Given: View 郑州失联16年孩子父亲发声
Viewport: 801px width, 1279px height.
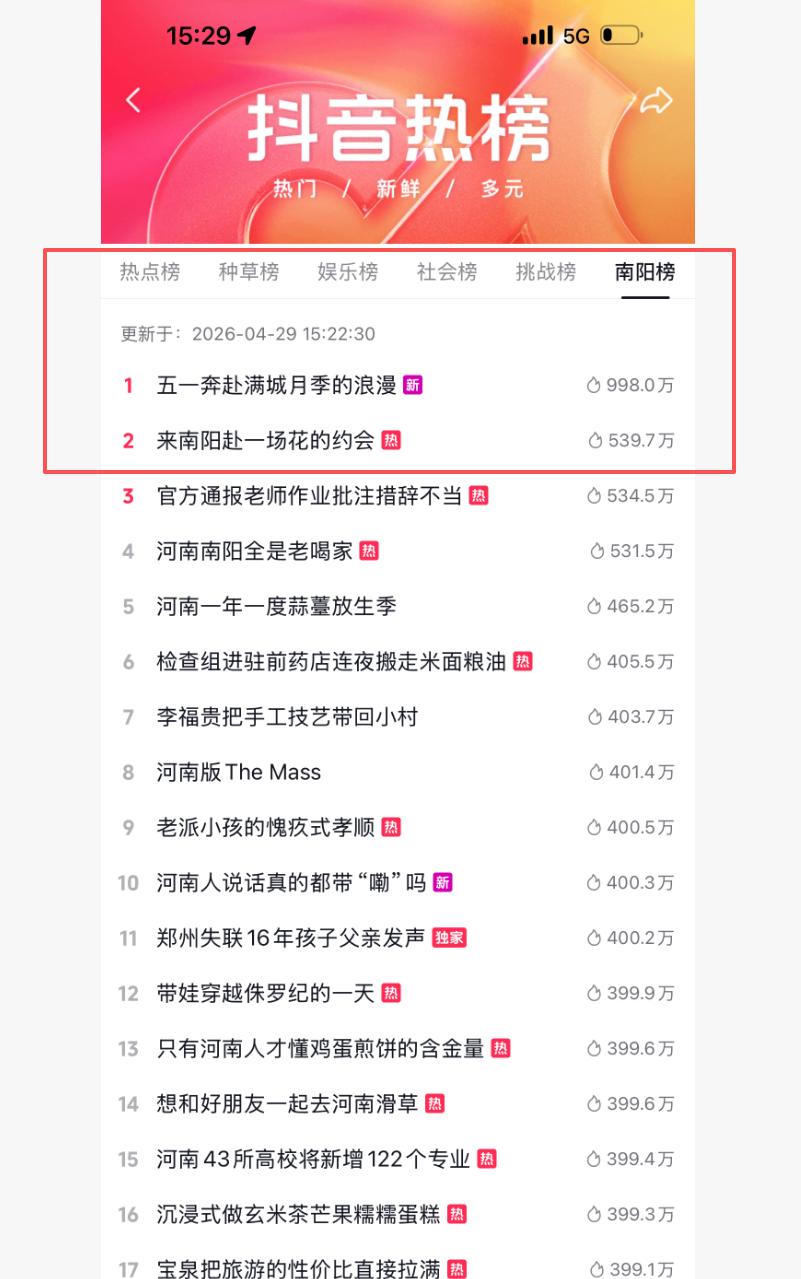Looking at the screenshot, I should pos(291,938).
